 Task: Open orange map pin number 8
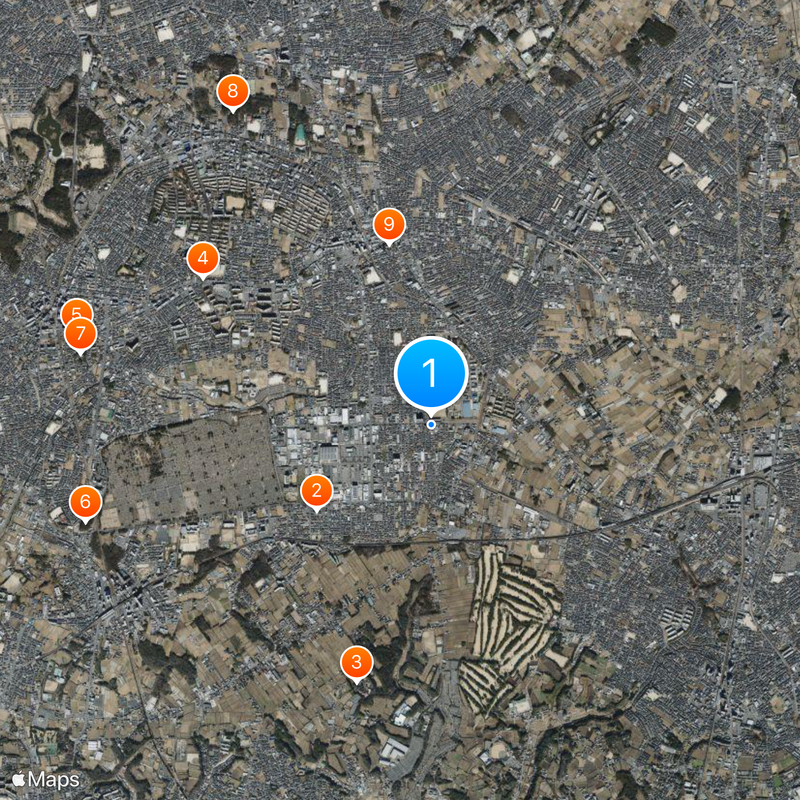pos(233,92)
